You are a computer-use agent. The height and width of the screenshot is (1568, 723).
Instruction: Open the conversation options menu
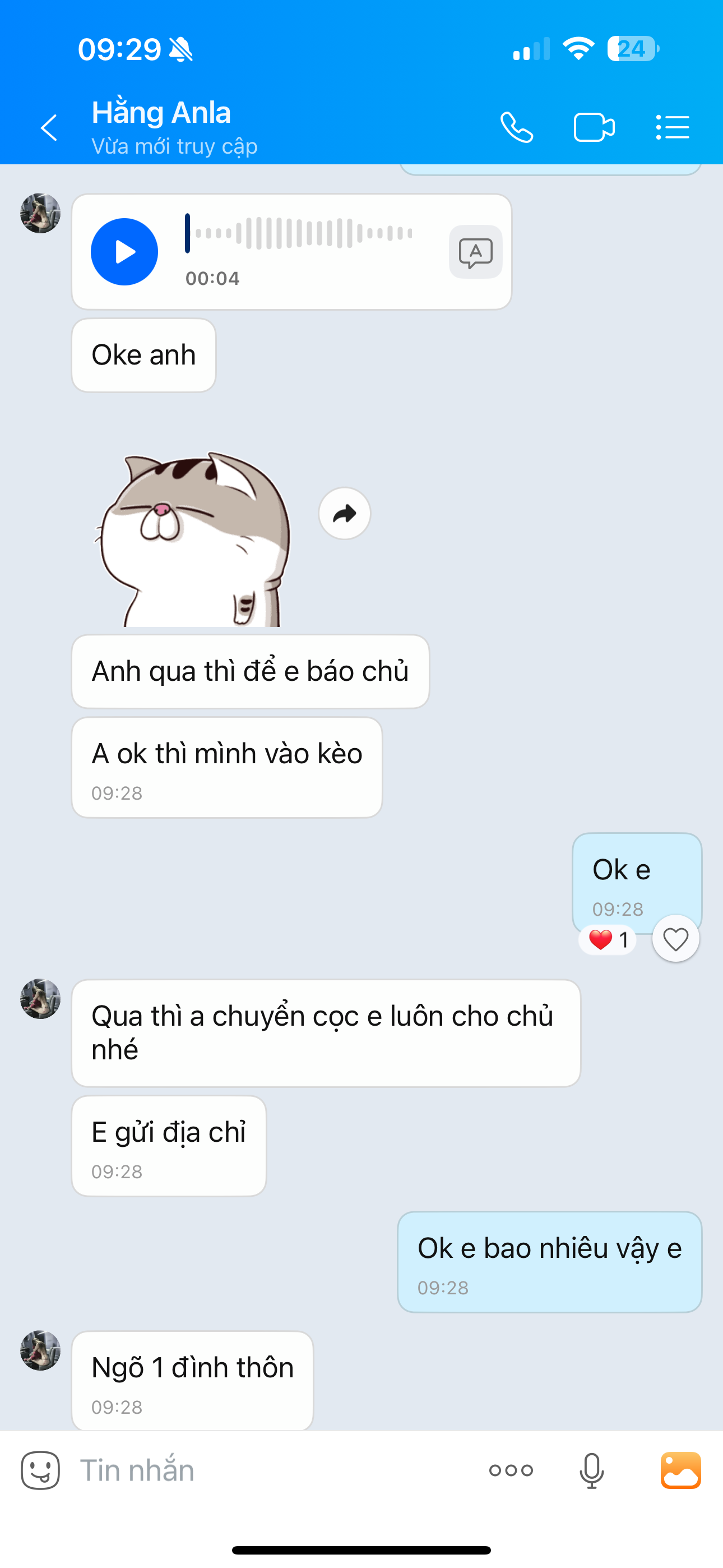(x=673, y=128)
